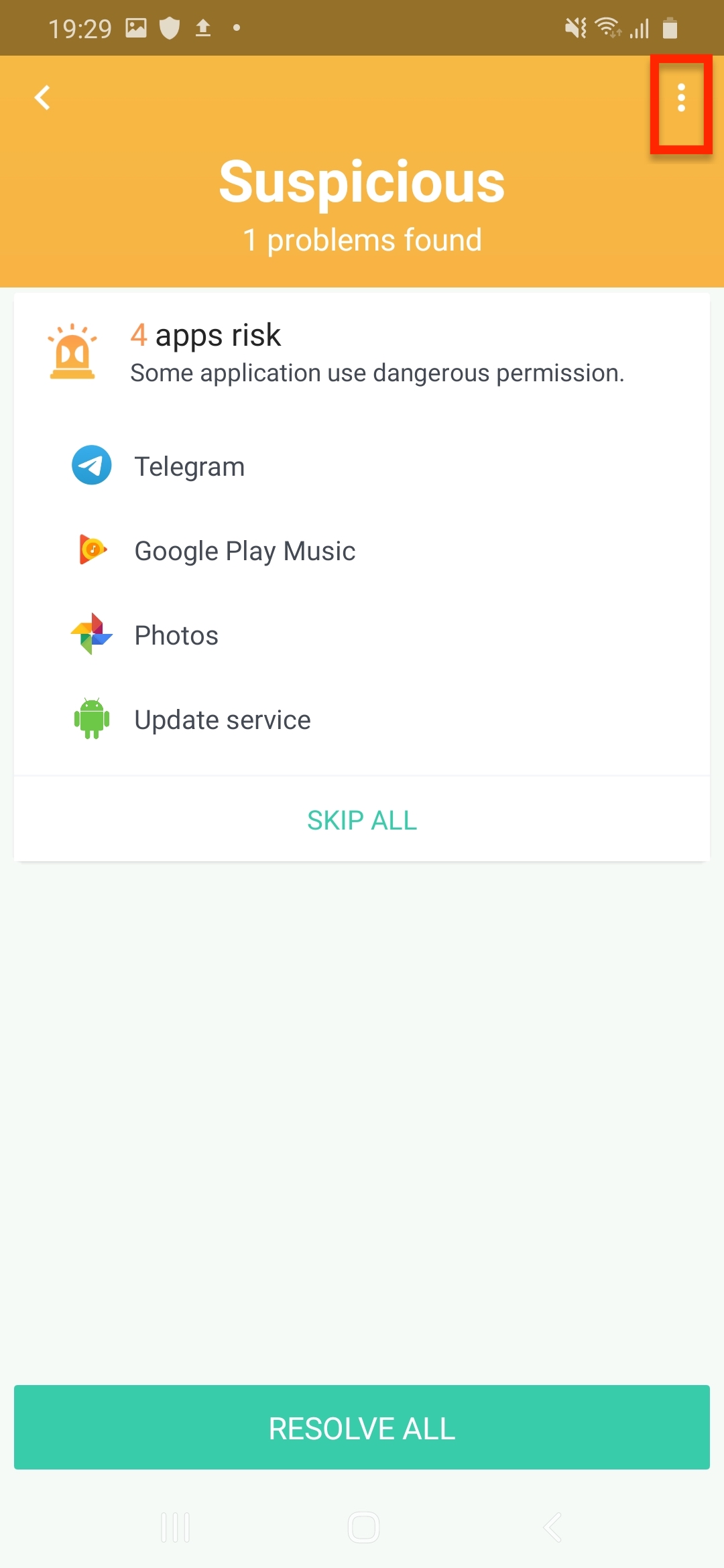The image size is (724, 1568).
Task: Tap the RESOLVE ALL button
Action: tap(362, 1427)
